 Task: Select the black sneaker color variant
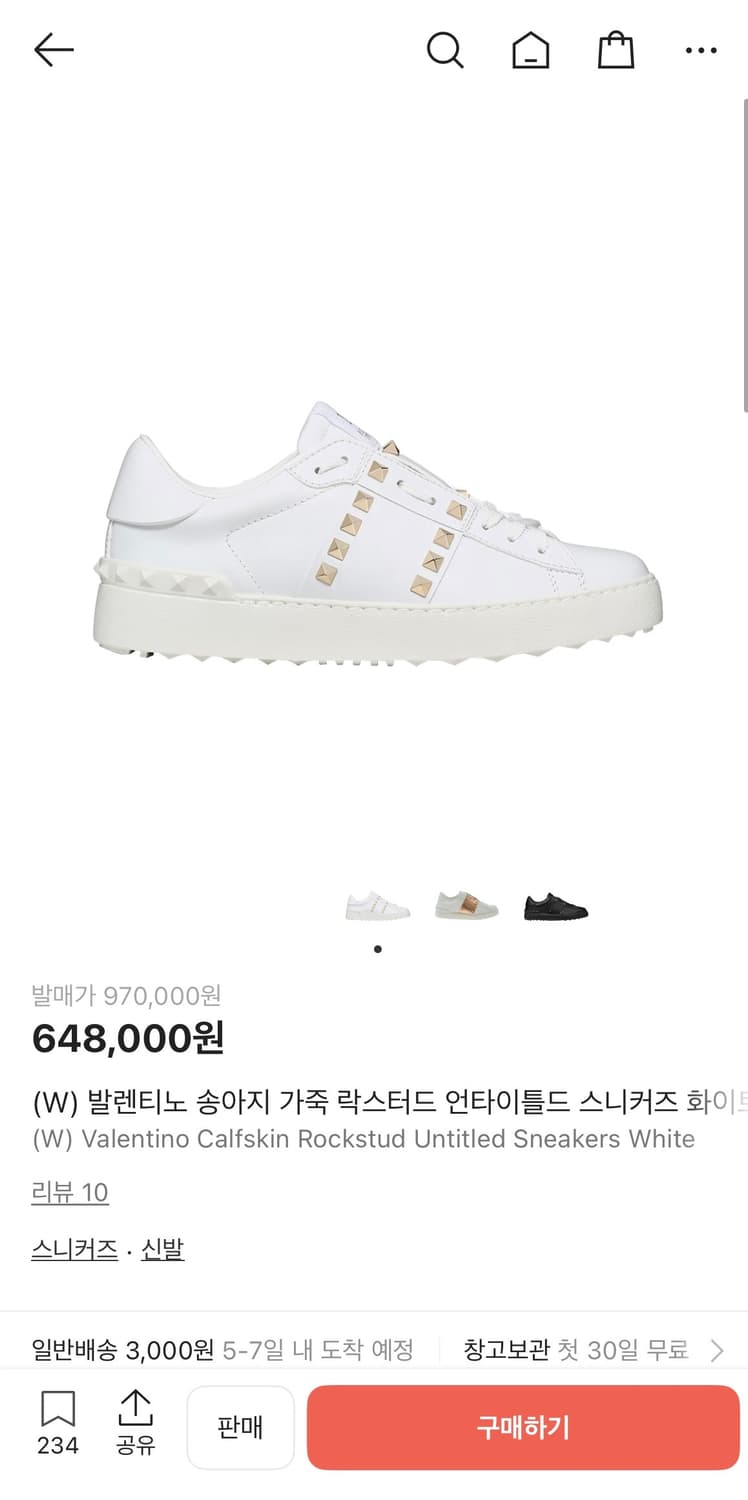click(556, 906)
